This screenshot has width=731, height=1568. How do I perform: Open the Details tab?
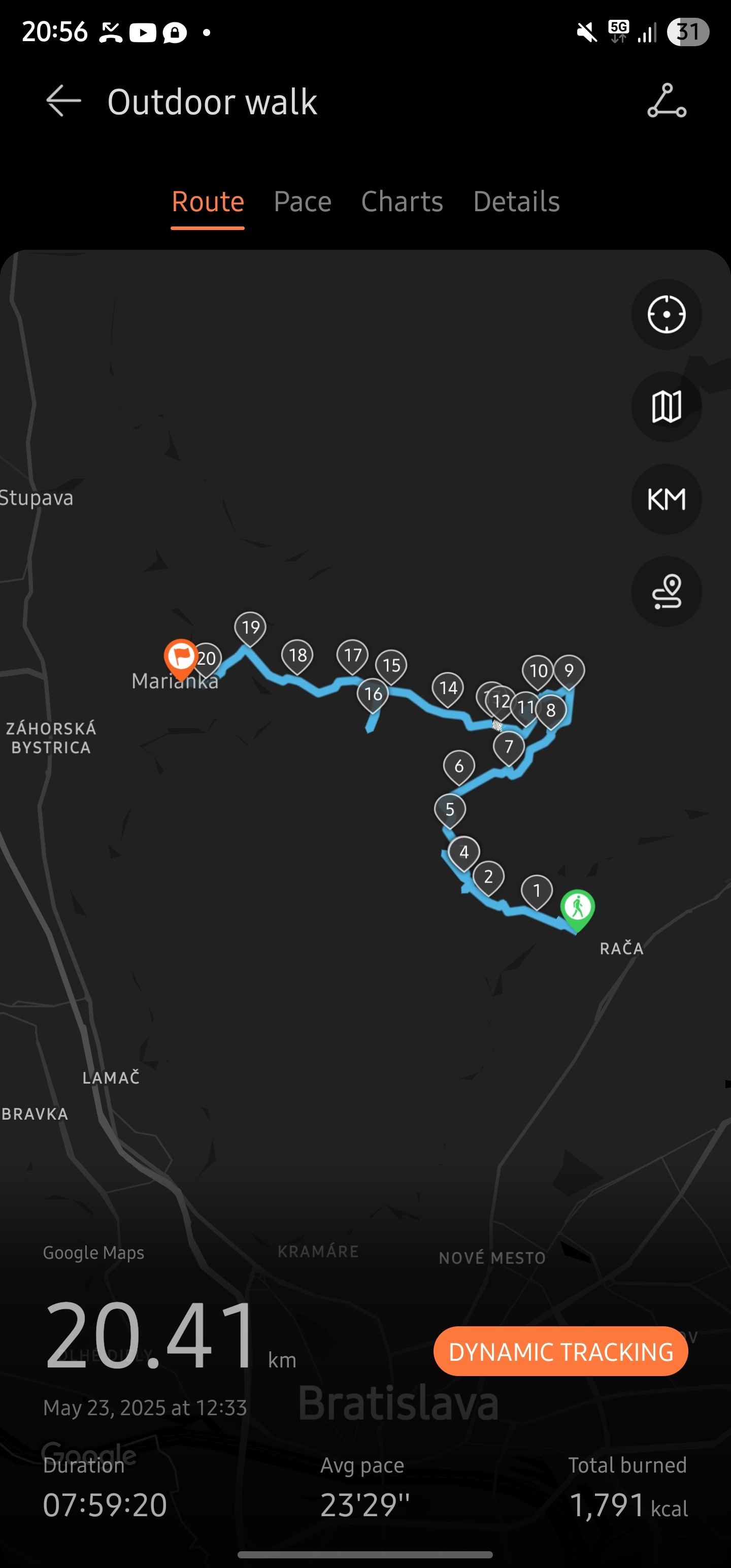tap(516, 202)
